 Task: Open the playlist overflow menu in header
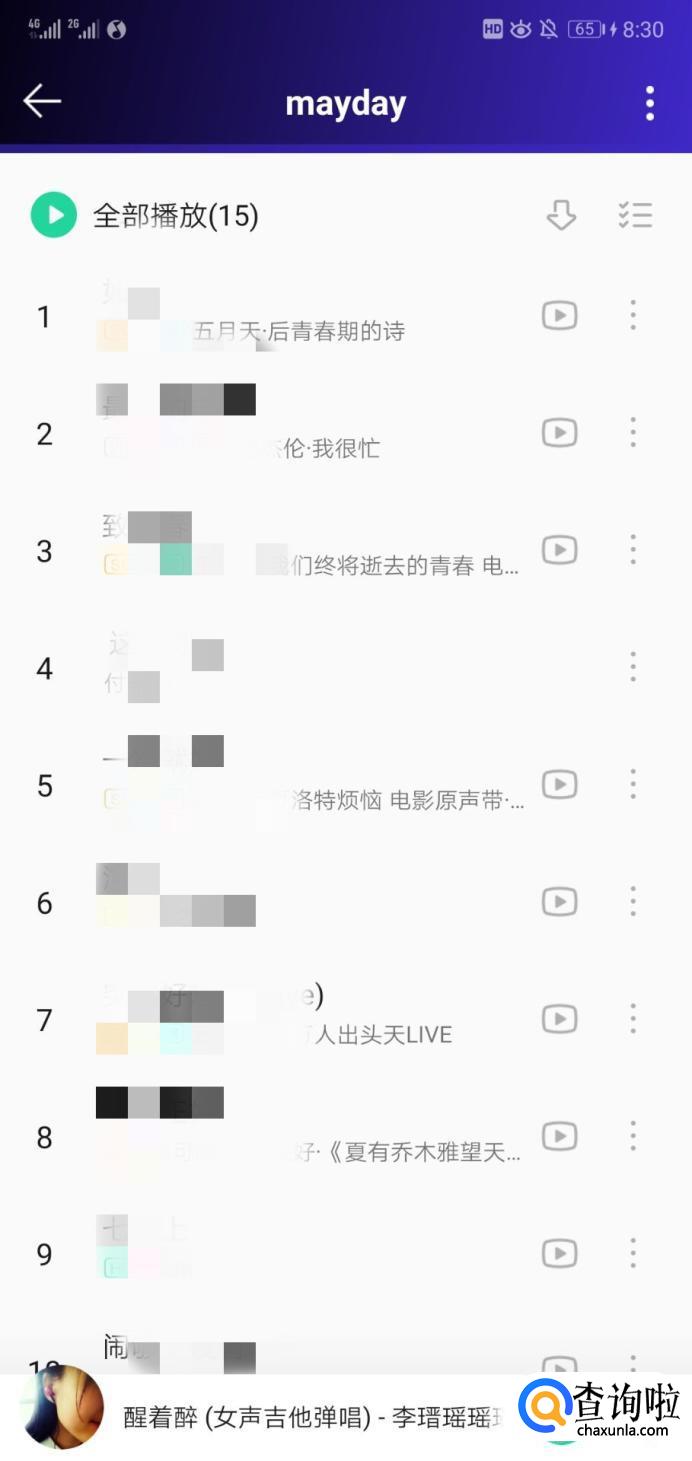point(650,103)
